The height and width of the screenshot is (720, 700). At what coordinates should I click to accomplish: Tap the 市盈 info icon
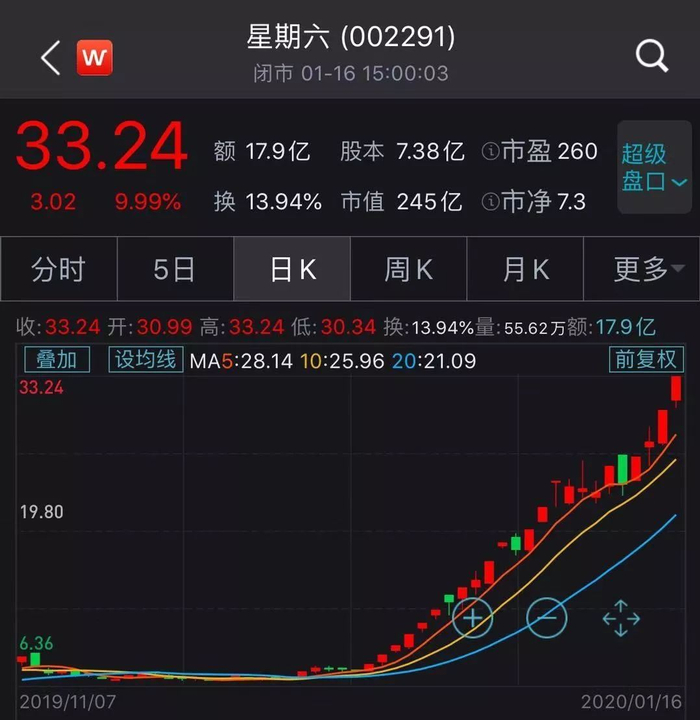[490, 151]
